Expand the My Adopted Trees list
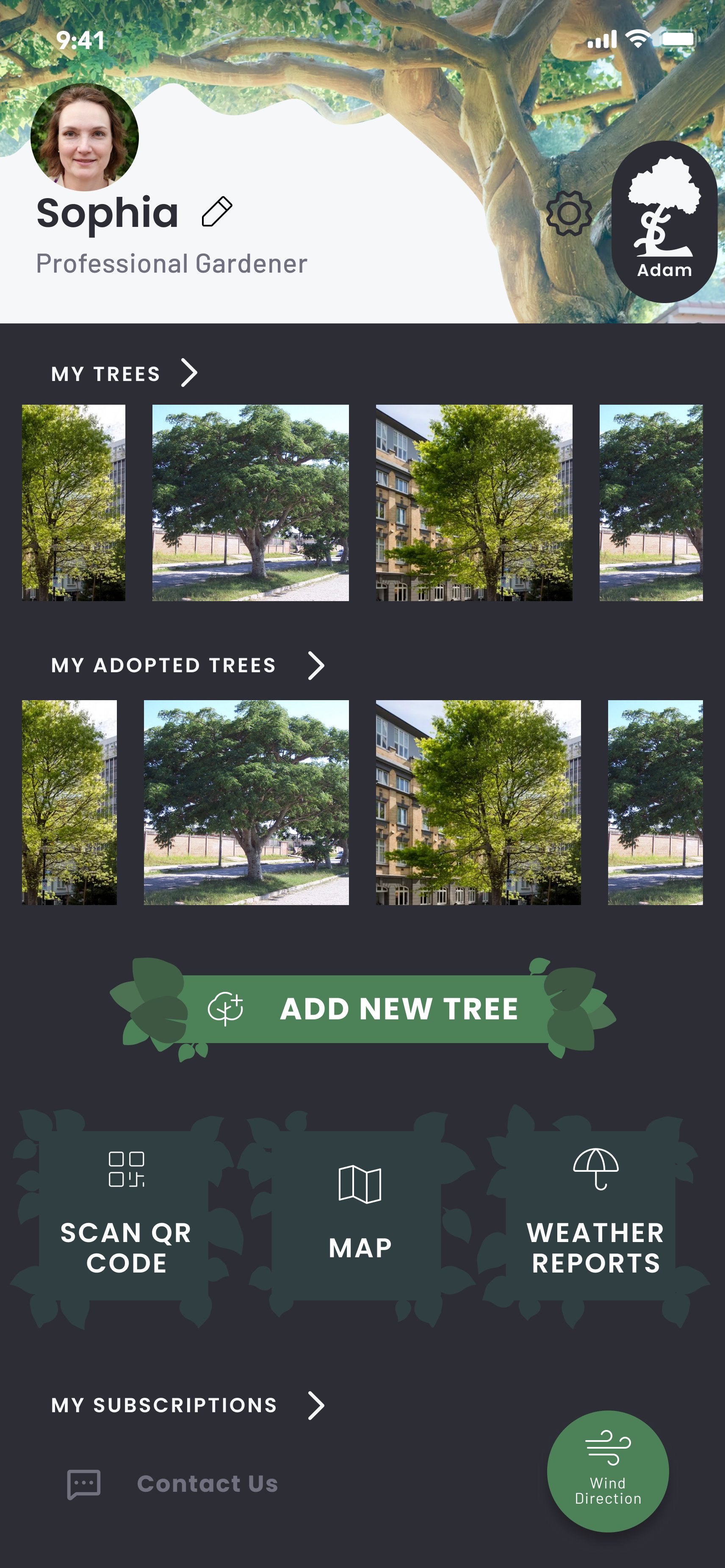The image size is (725, 1568). (315, 665)
